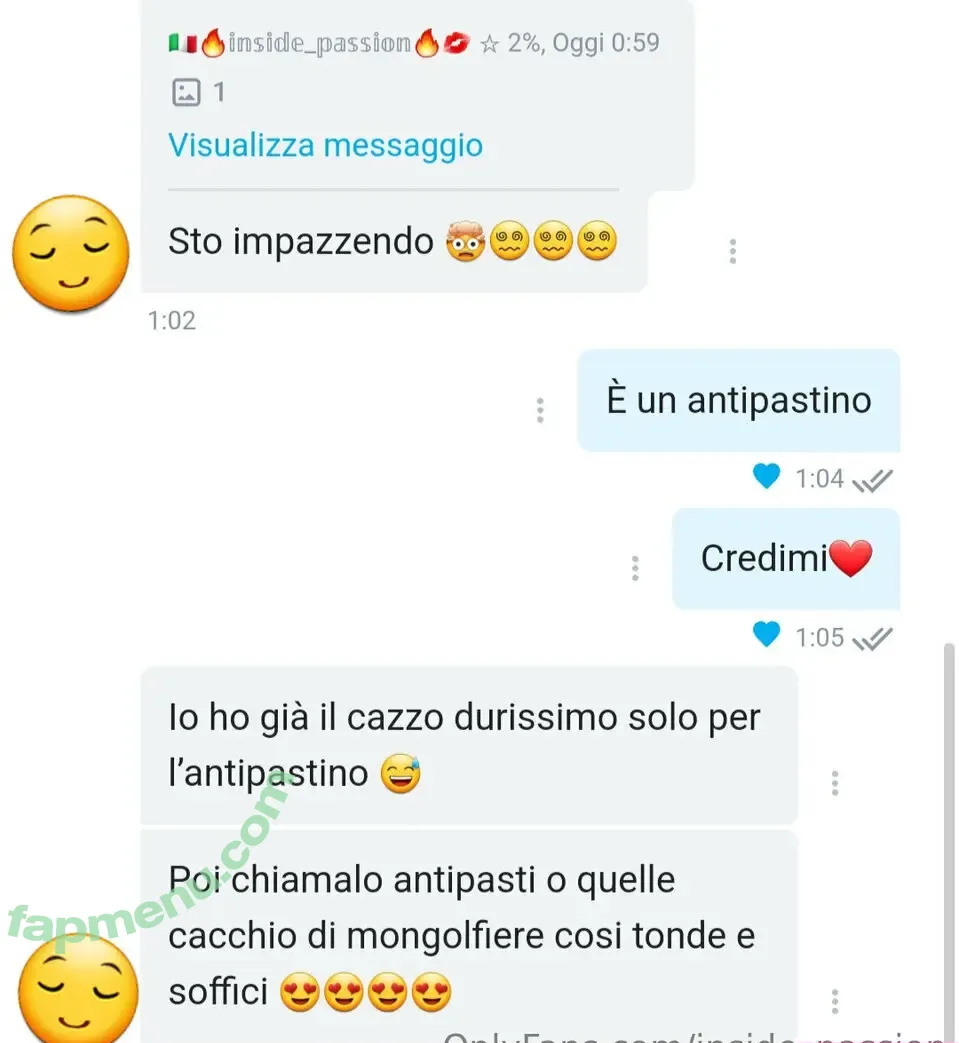The image size is (959, 1043).
Task: Open the quoted message via Visualizza messaggio
Action: pos(325,146)
